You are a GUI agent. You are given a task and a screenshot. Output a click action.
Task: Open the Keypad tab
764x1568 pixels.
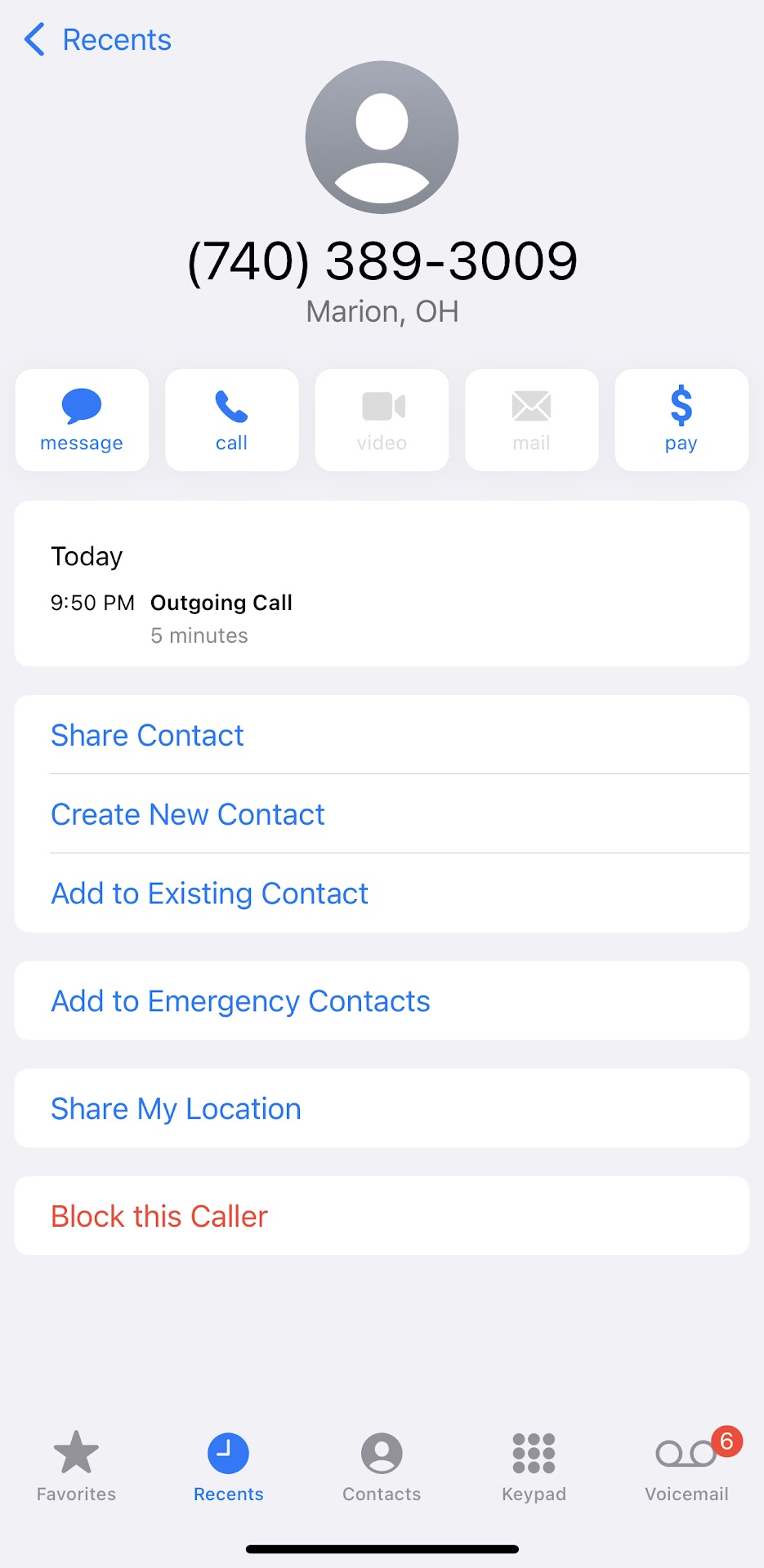534,1467
